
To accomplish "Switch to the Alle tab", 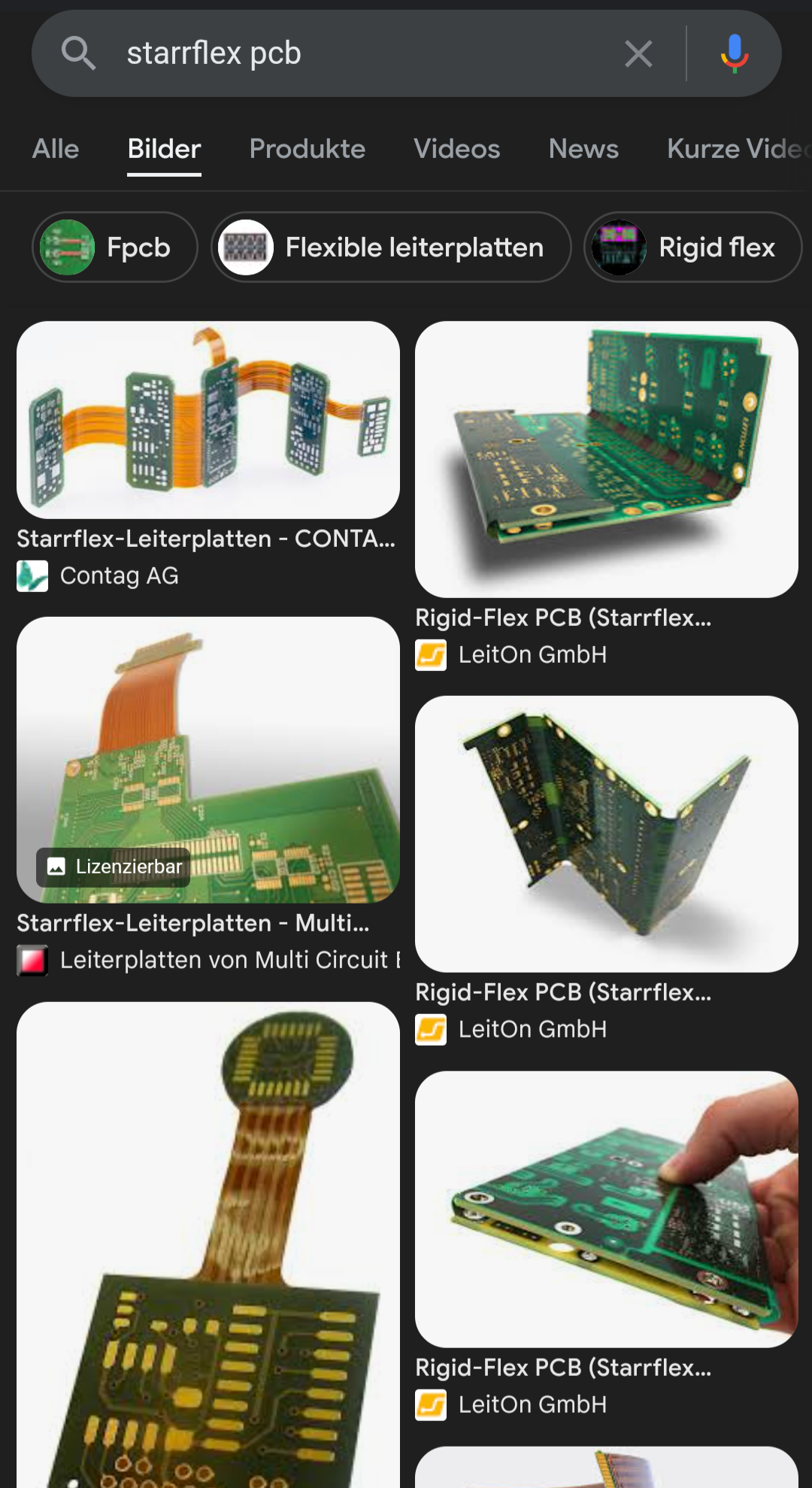I will pos(56,149).
